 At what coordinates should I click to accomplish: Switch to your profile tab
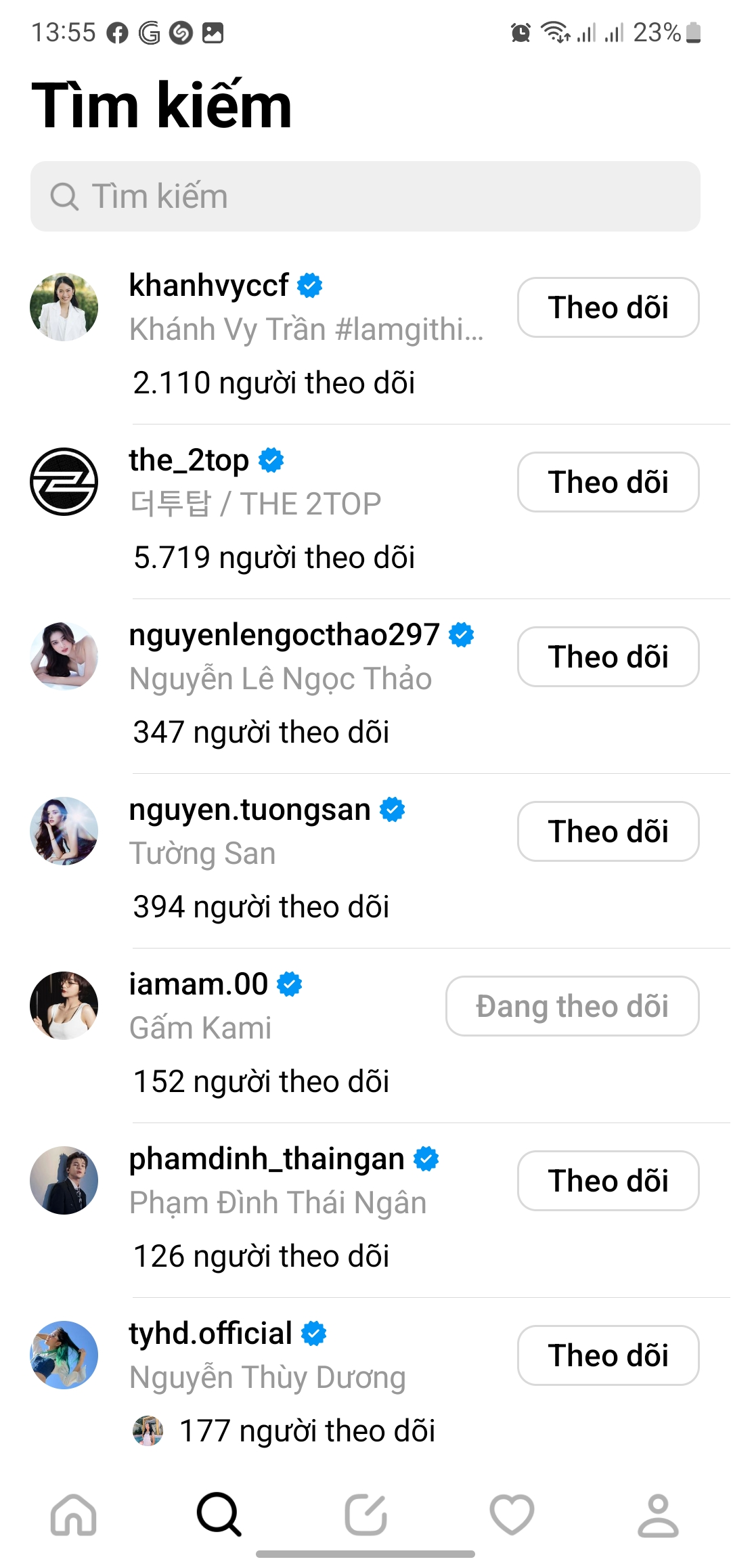658,1515
